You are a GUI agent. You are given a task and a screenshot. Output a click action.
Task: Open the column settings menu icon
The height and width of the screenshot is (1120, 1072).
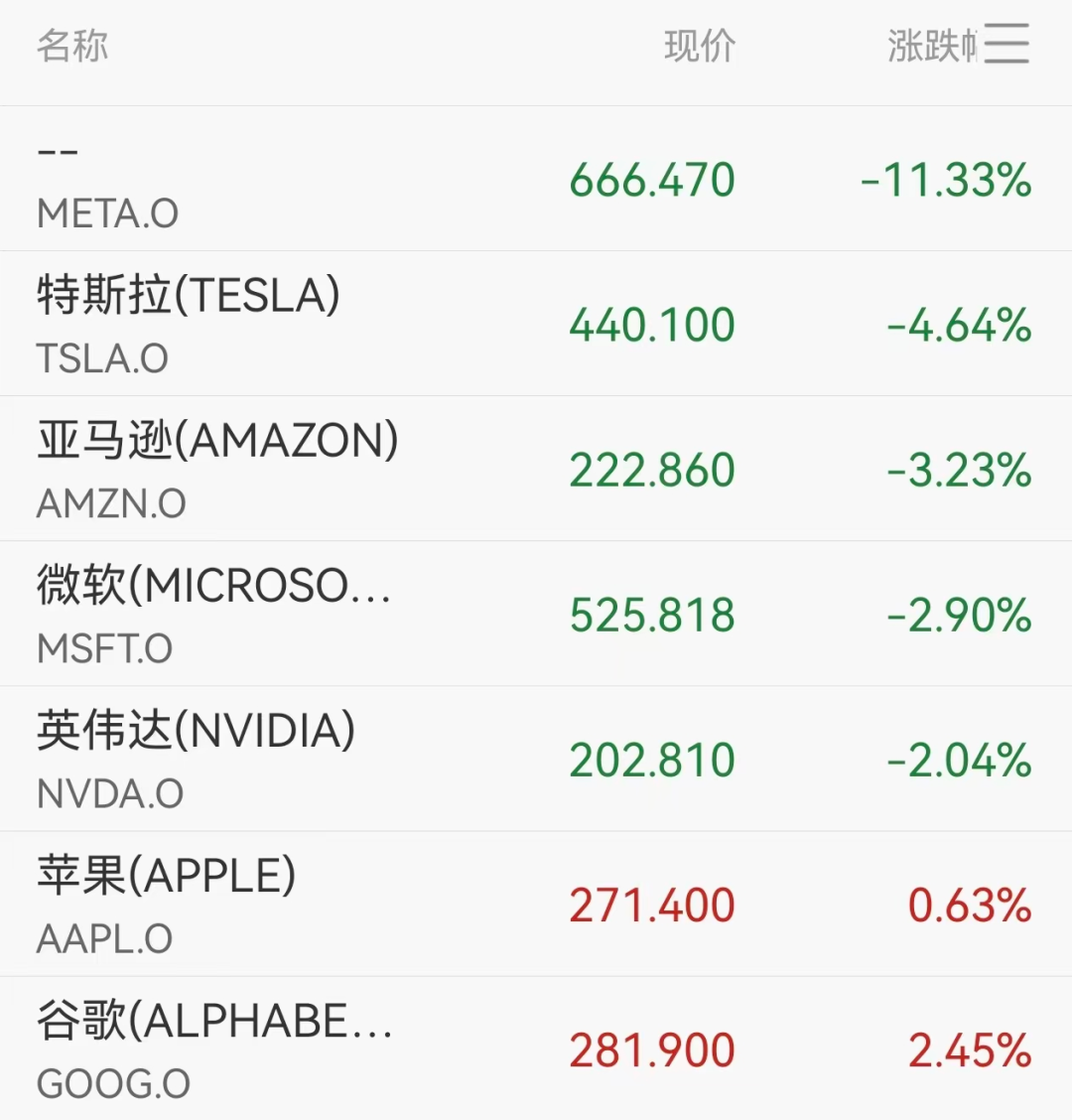(1006, 45)
